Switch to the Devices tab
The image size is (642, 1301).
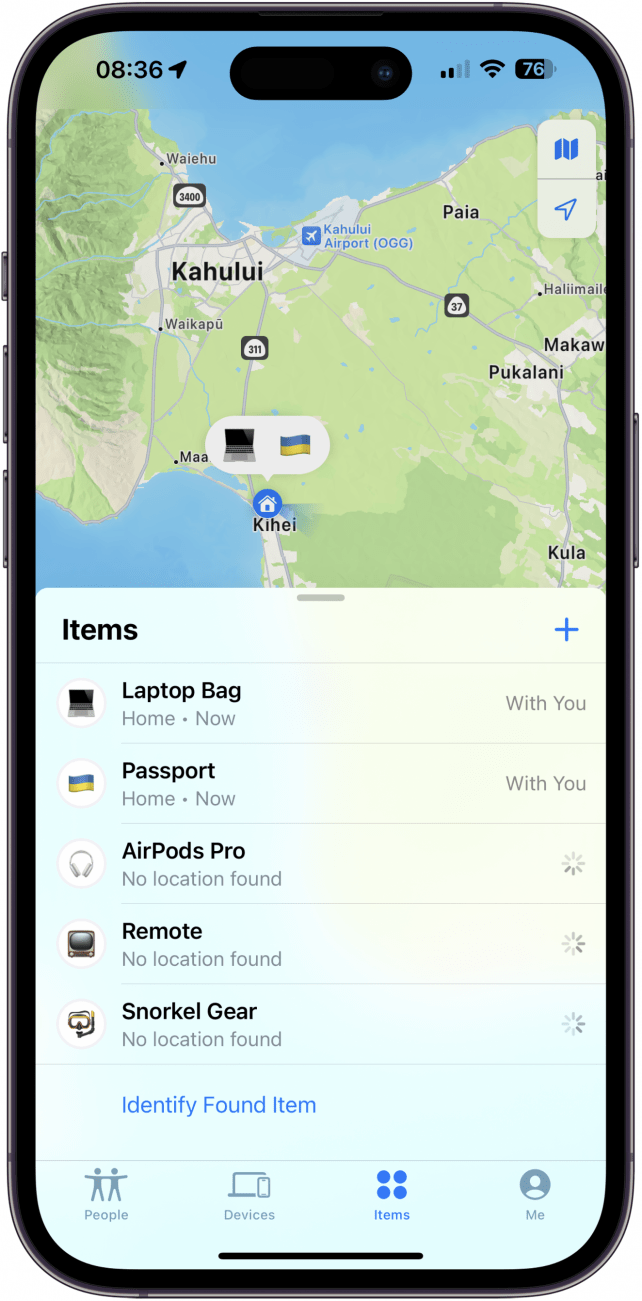(x=249, y=1194)
